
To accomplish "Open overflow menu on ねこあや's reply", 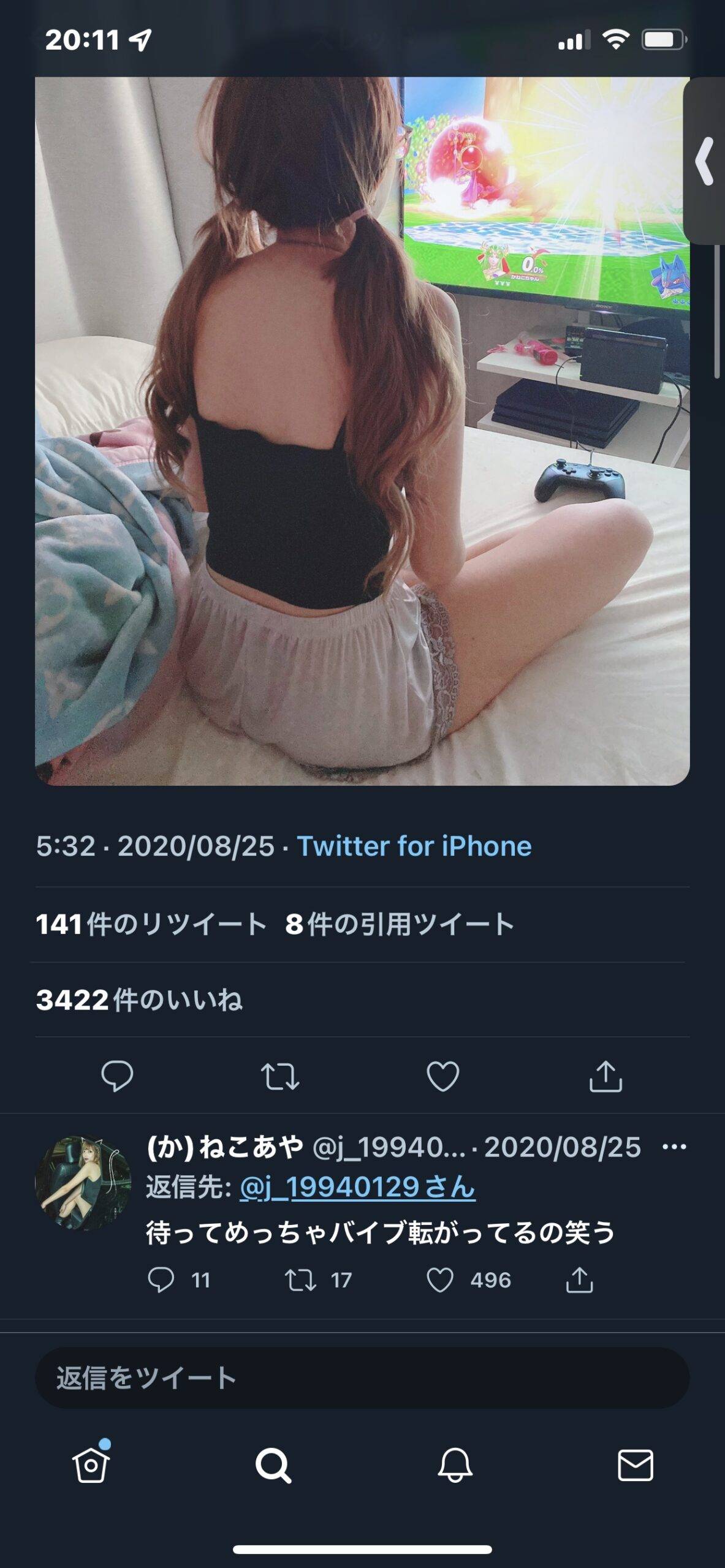I will click(x=674, y=1147).
